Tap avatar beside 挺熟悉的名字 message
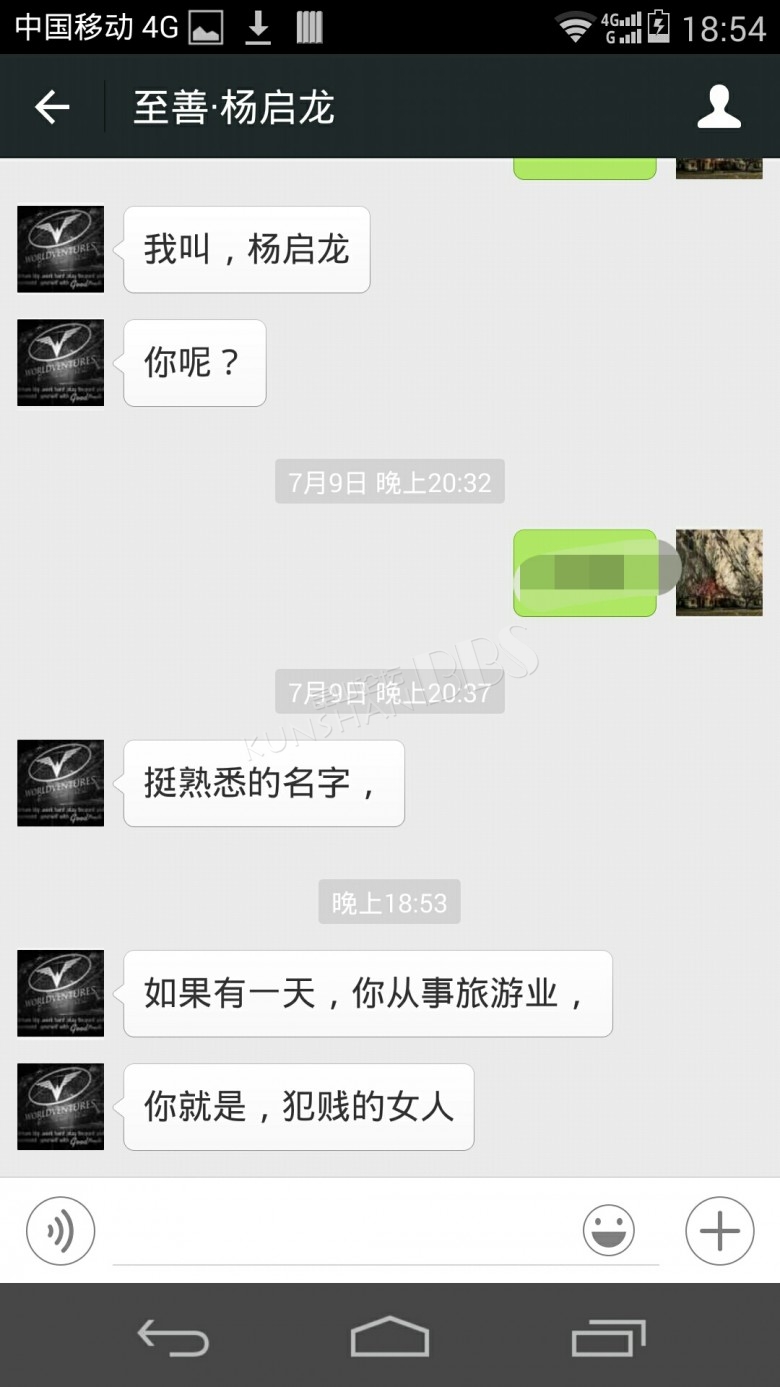This screenshot has height=1387, width=780. pyautogui.click(x=61, y=783)
